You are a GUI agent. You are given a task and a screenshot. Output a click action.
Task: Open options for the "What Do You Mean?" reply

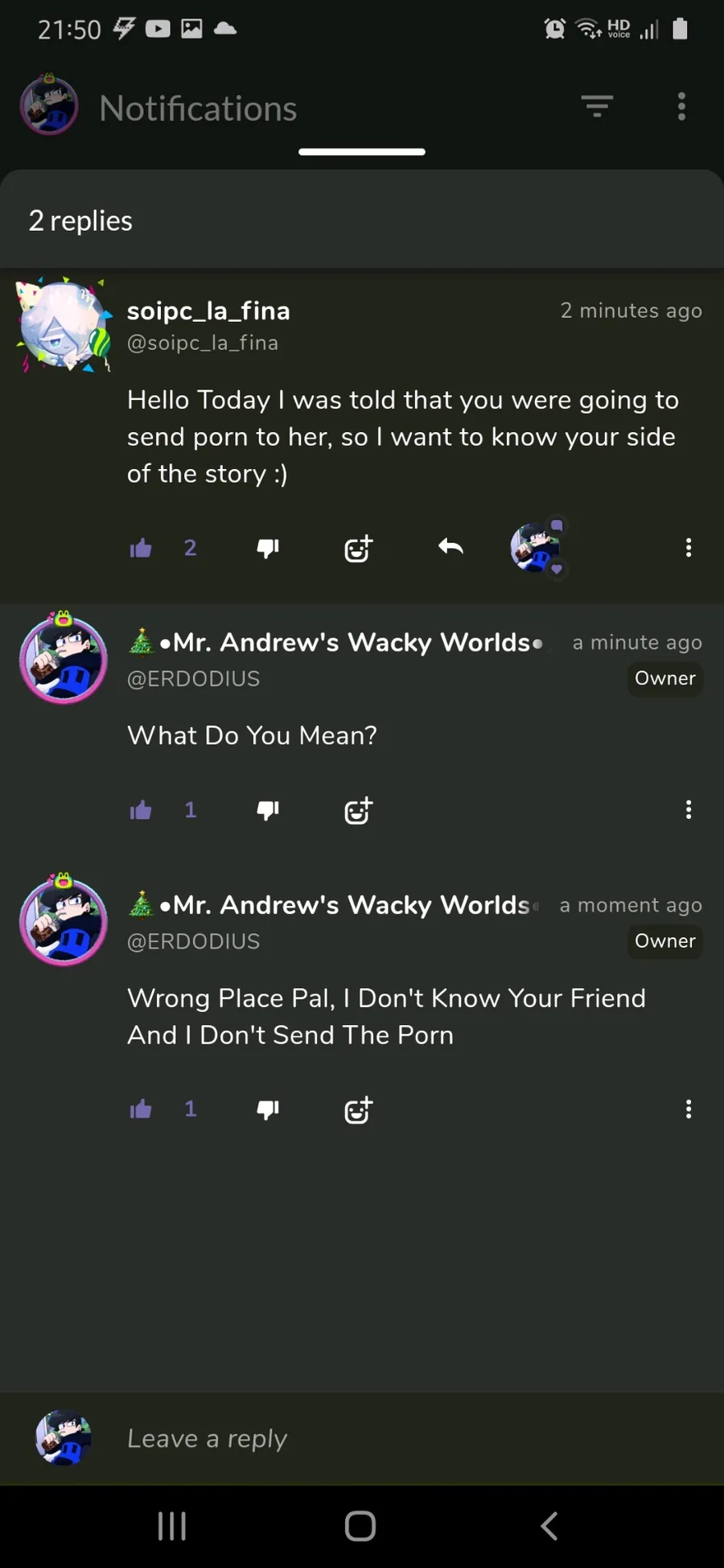click(688, 809)
